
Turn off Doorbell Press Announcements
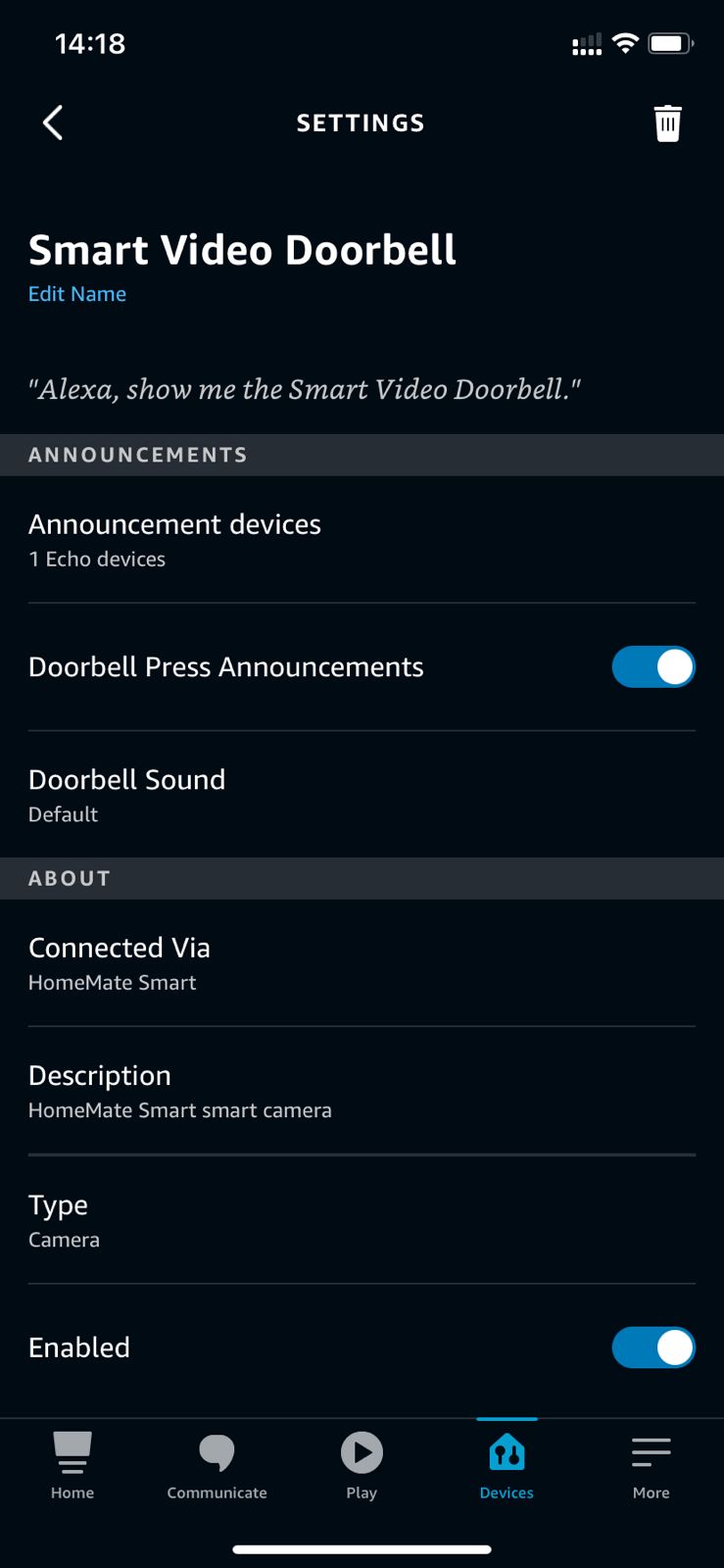(653, 667)
